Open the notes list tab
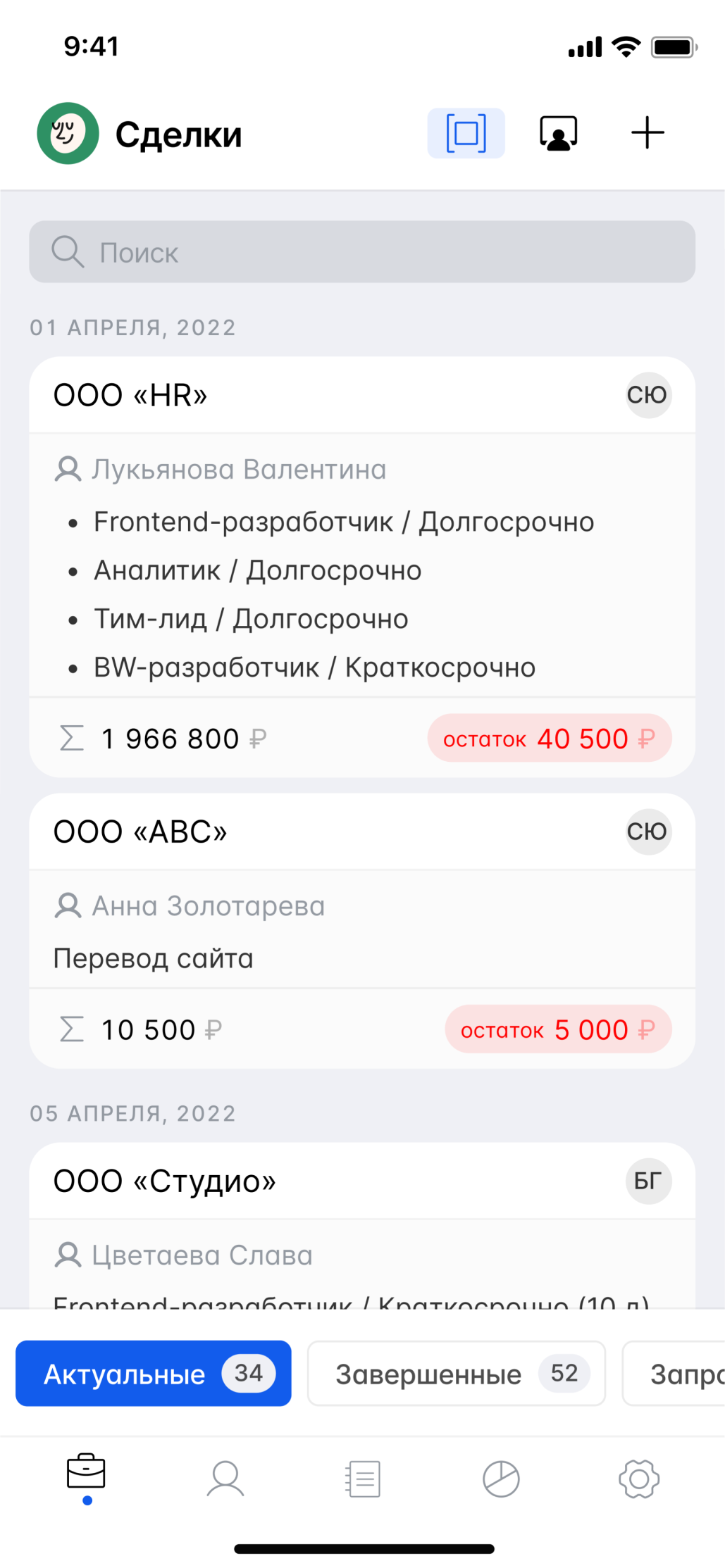 pyautogui.click(x=363, y=1478)
